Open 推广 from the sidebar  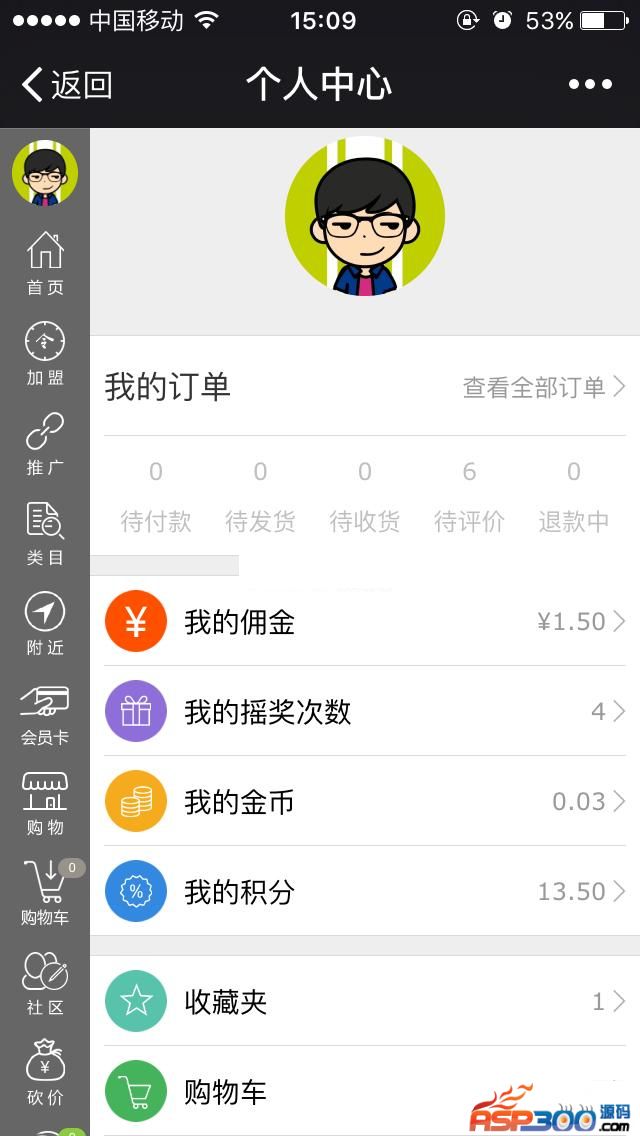point(45,443)
